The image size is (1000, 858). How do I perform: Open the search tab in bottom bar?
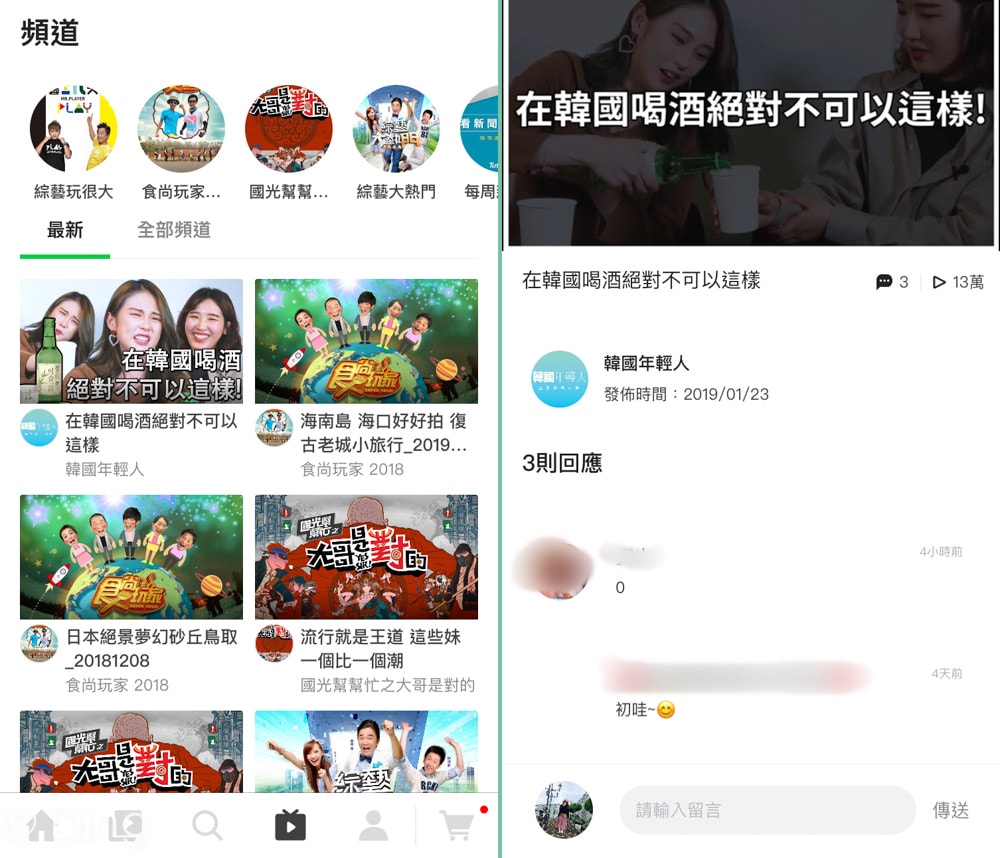click(207, 825)
